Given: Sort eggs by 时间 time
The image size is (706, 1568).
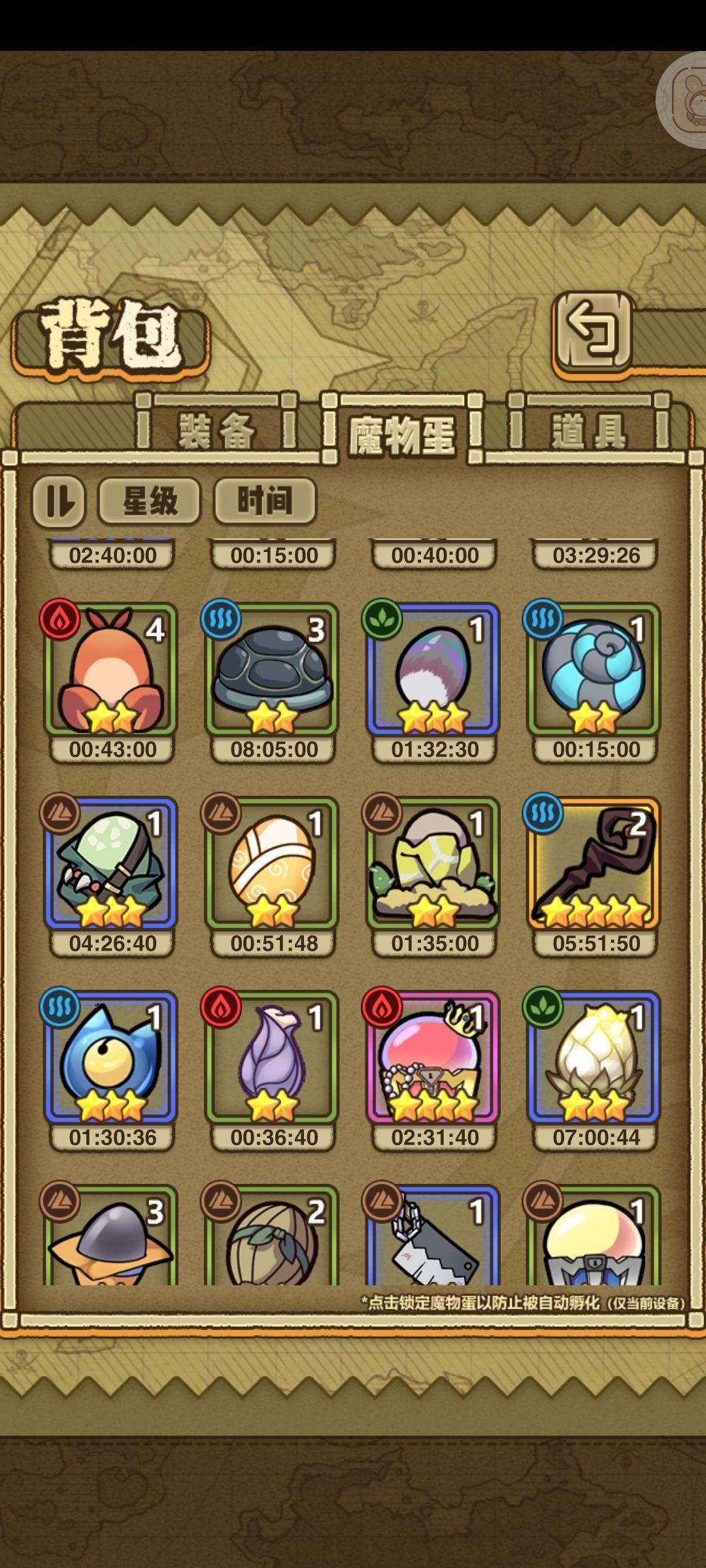Looking at the screenshot, I should [x=264, y=500].
